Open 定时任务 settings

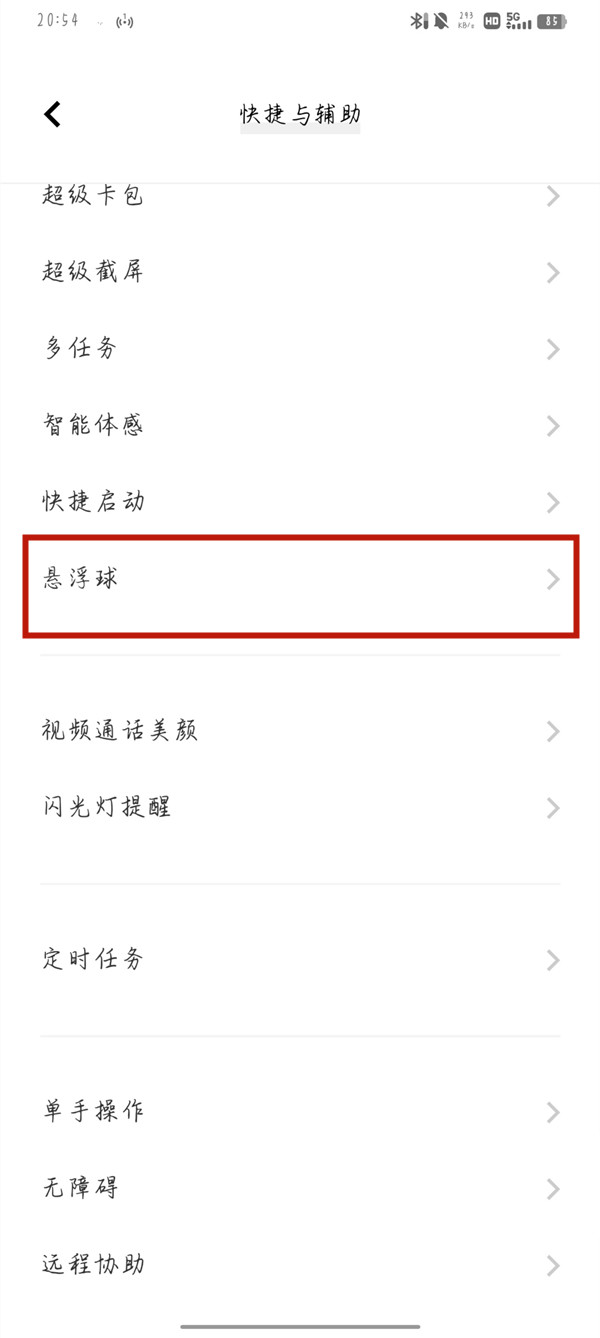300,960
